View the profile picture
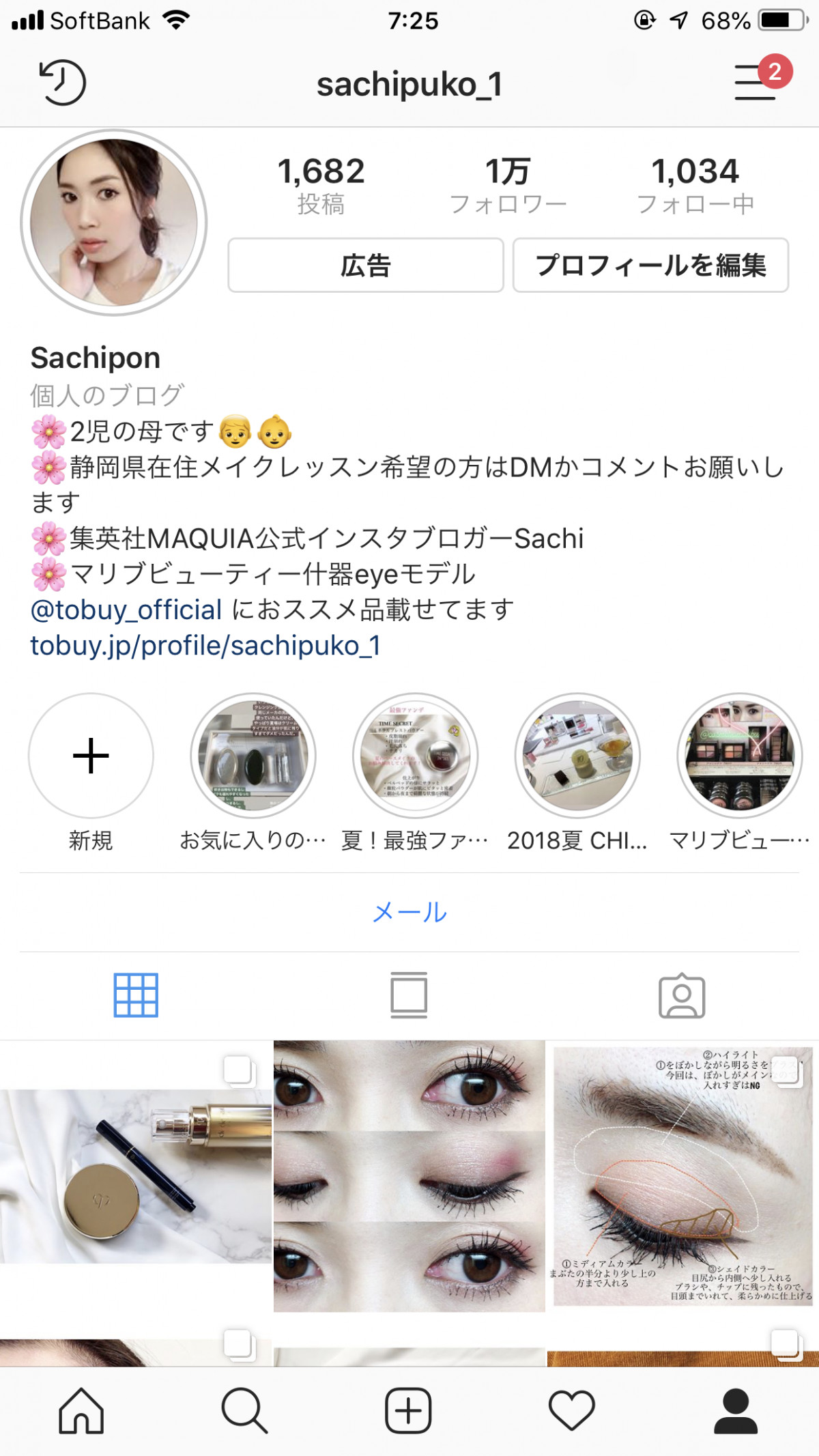The width and height of the screenshot is (819, 1456). point(114,223)
